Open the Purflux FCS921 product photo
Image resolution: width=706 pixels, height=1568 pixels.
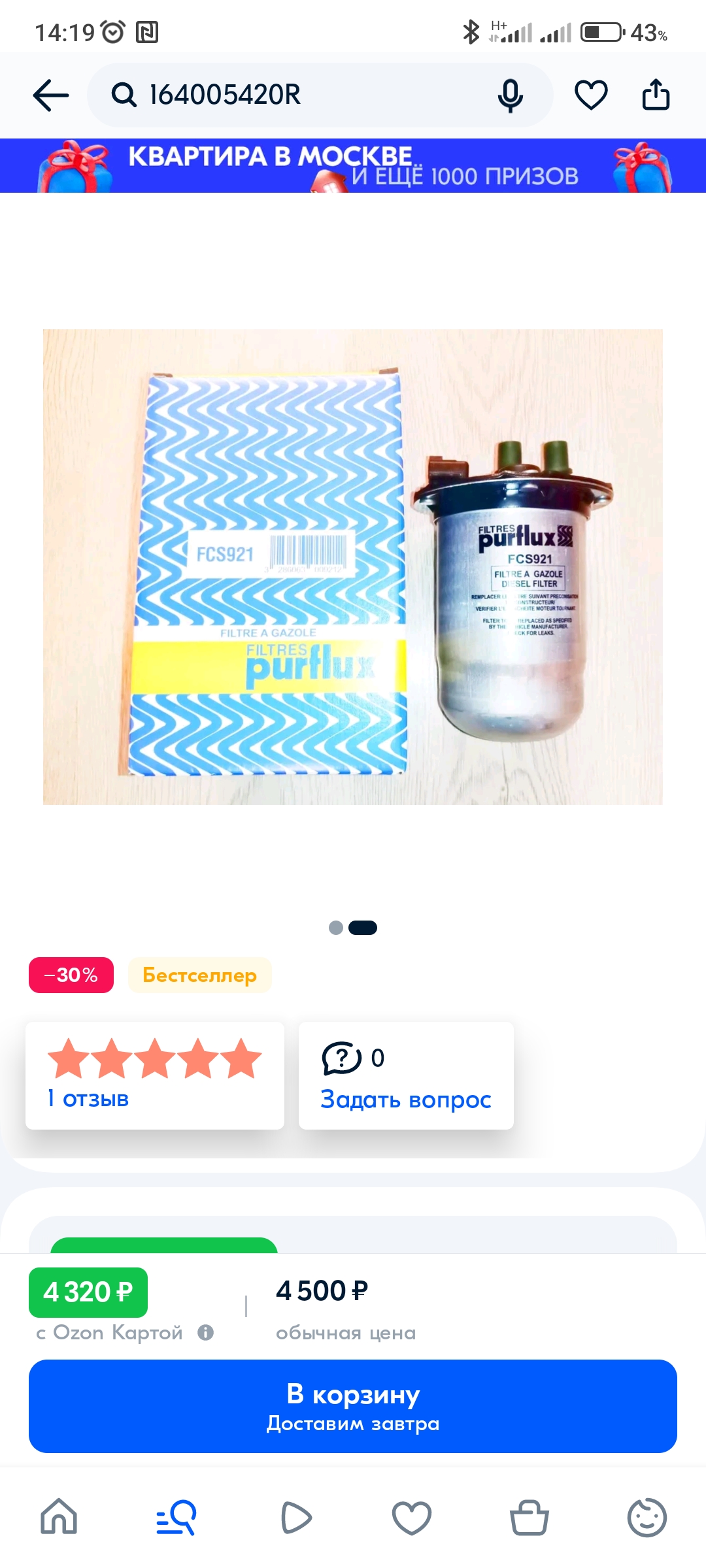(x=353, y=566)
